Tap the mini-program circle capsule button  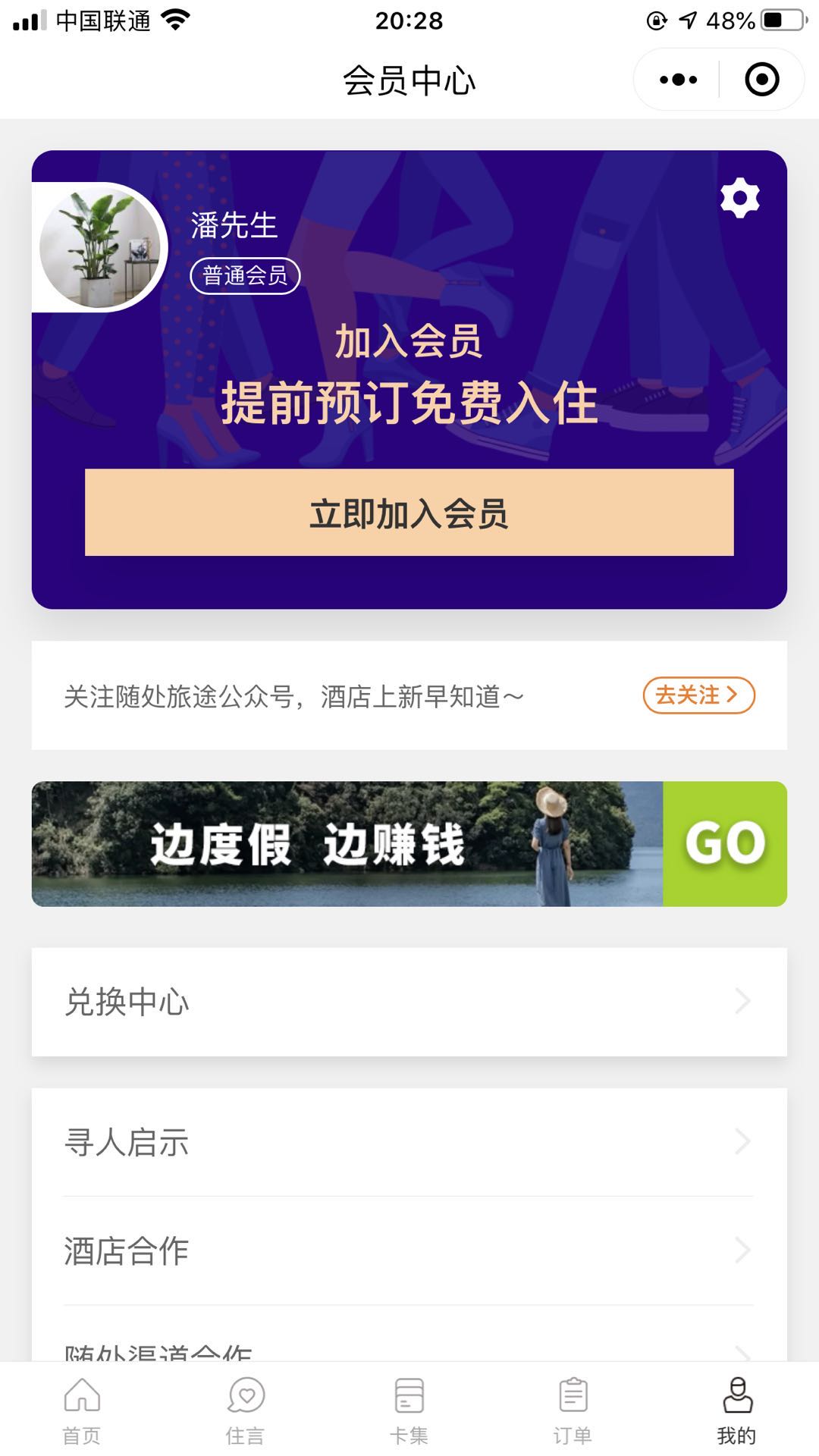tap(761, 78)
